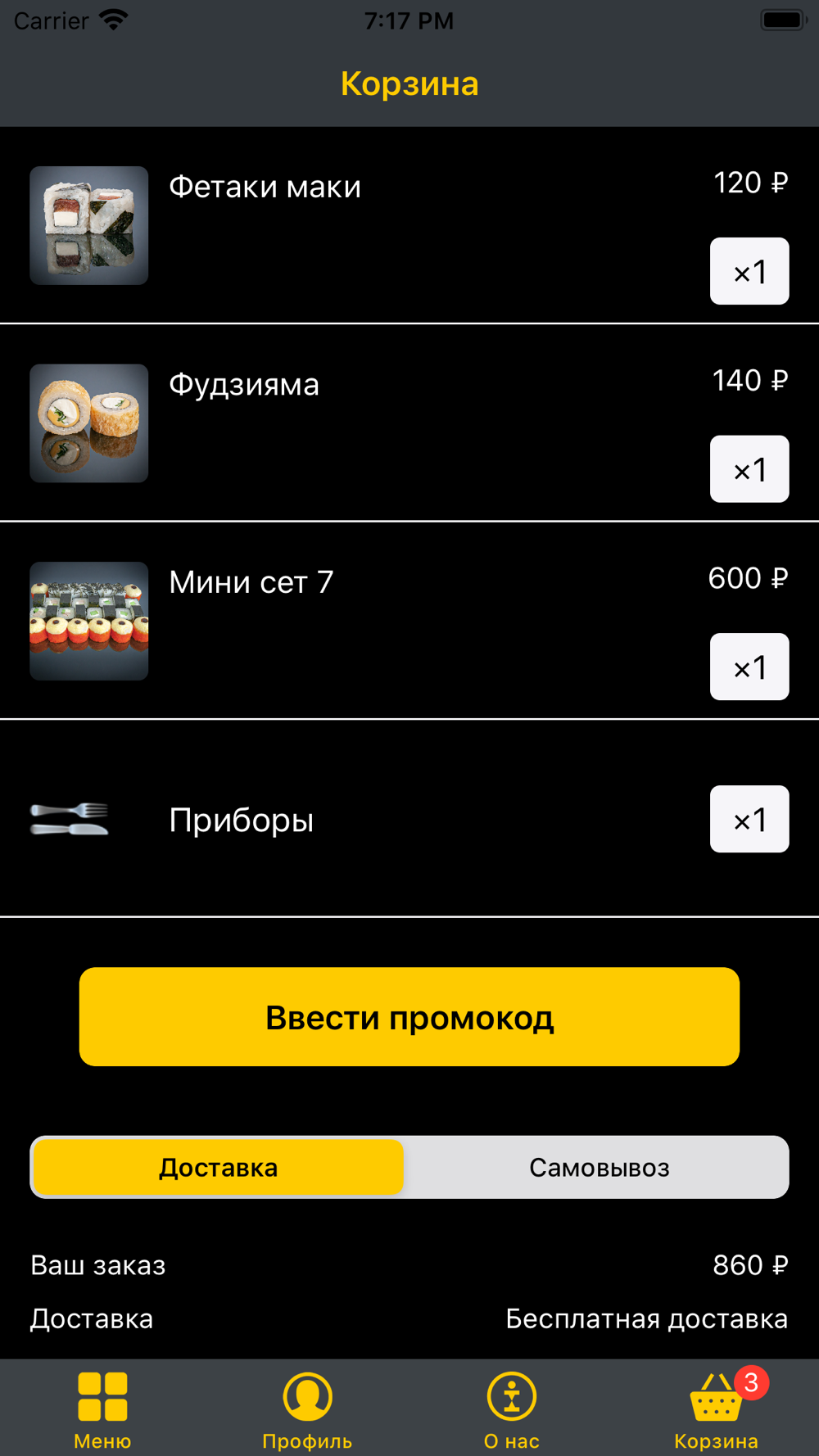
Task: Tap Ввести промокод button
Action: [409, 1017]
